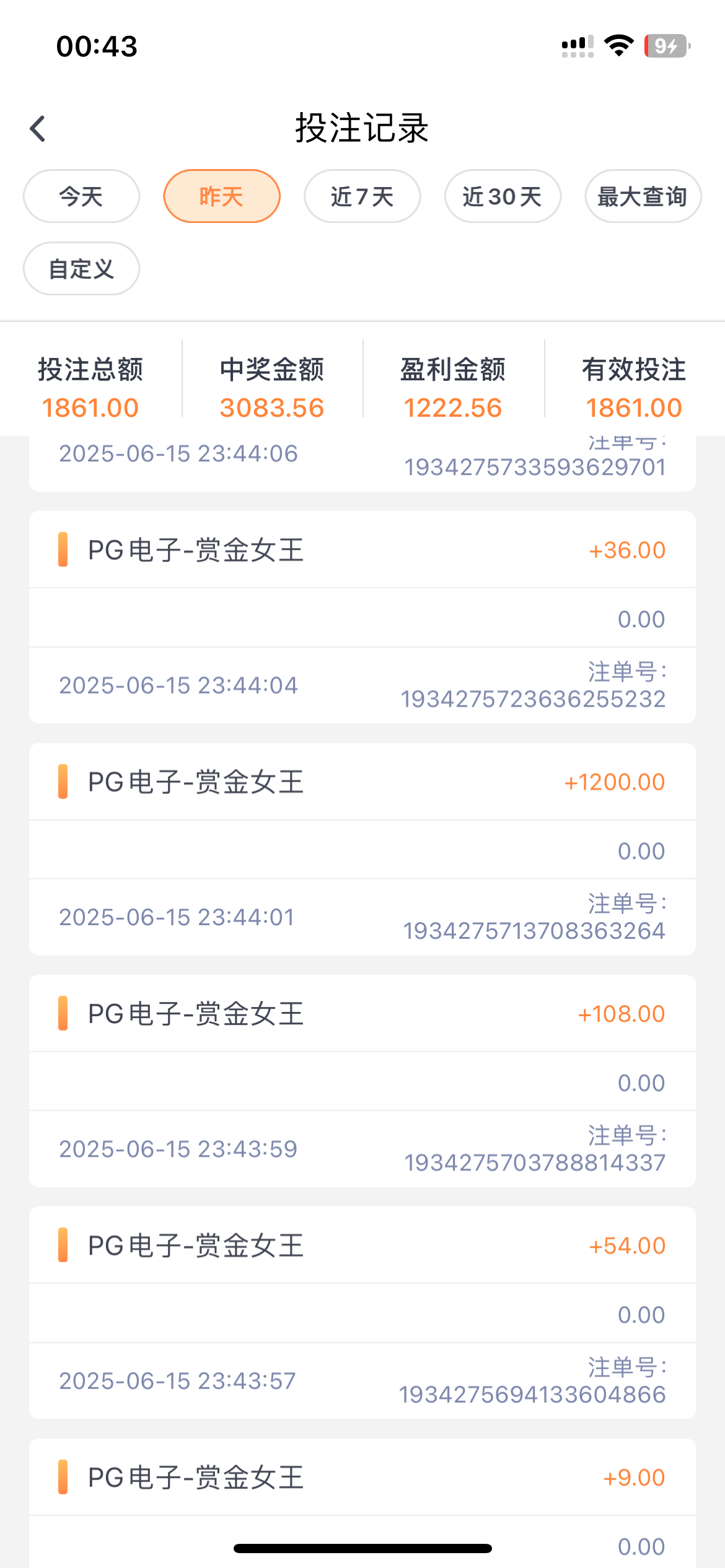Enable the 近7天 filter
This screenshot has height=1568, width=725.
click(362, 196)
